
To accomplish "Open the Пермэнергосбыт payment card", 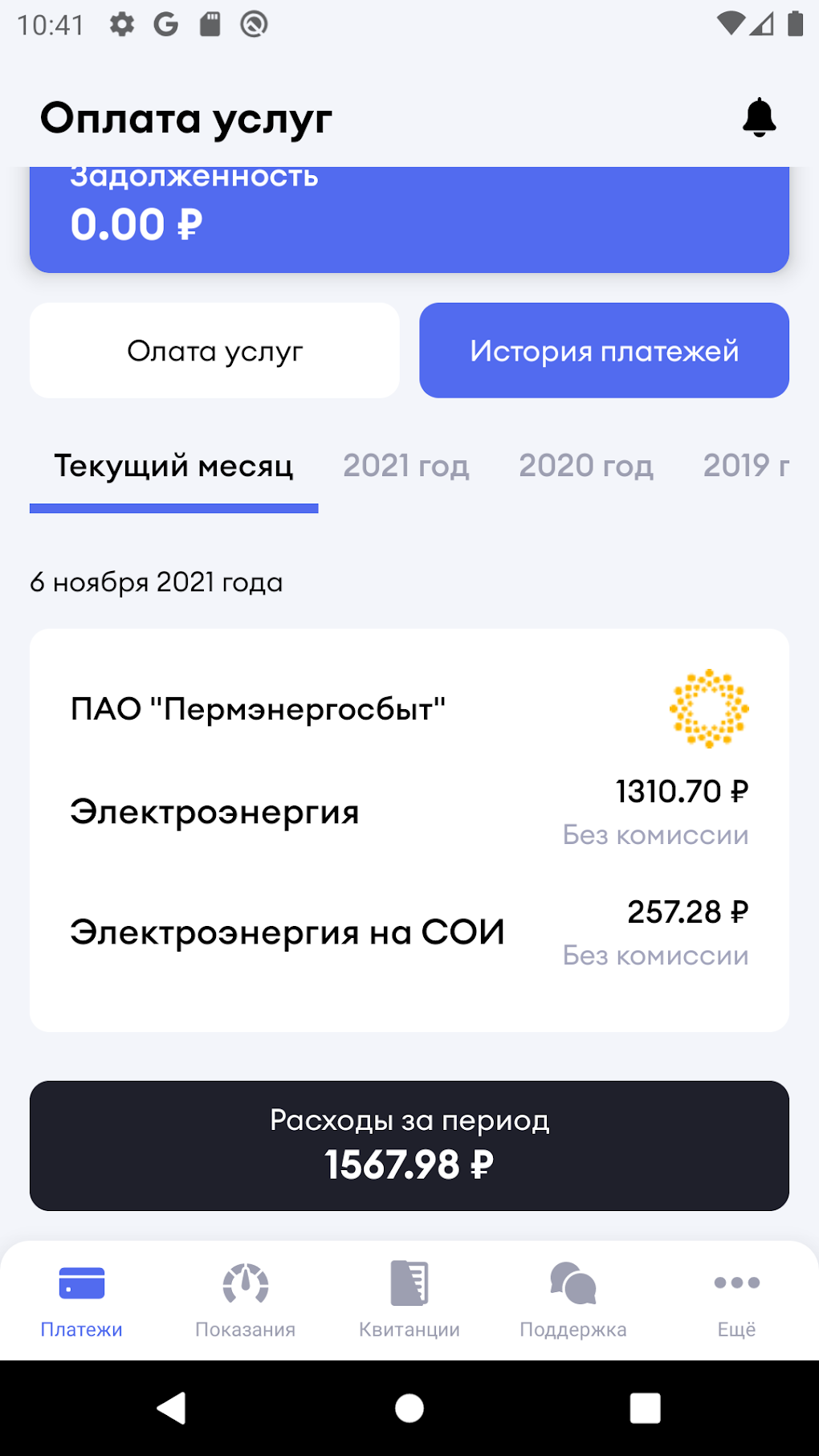I will (x=409, y=830).
